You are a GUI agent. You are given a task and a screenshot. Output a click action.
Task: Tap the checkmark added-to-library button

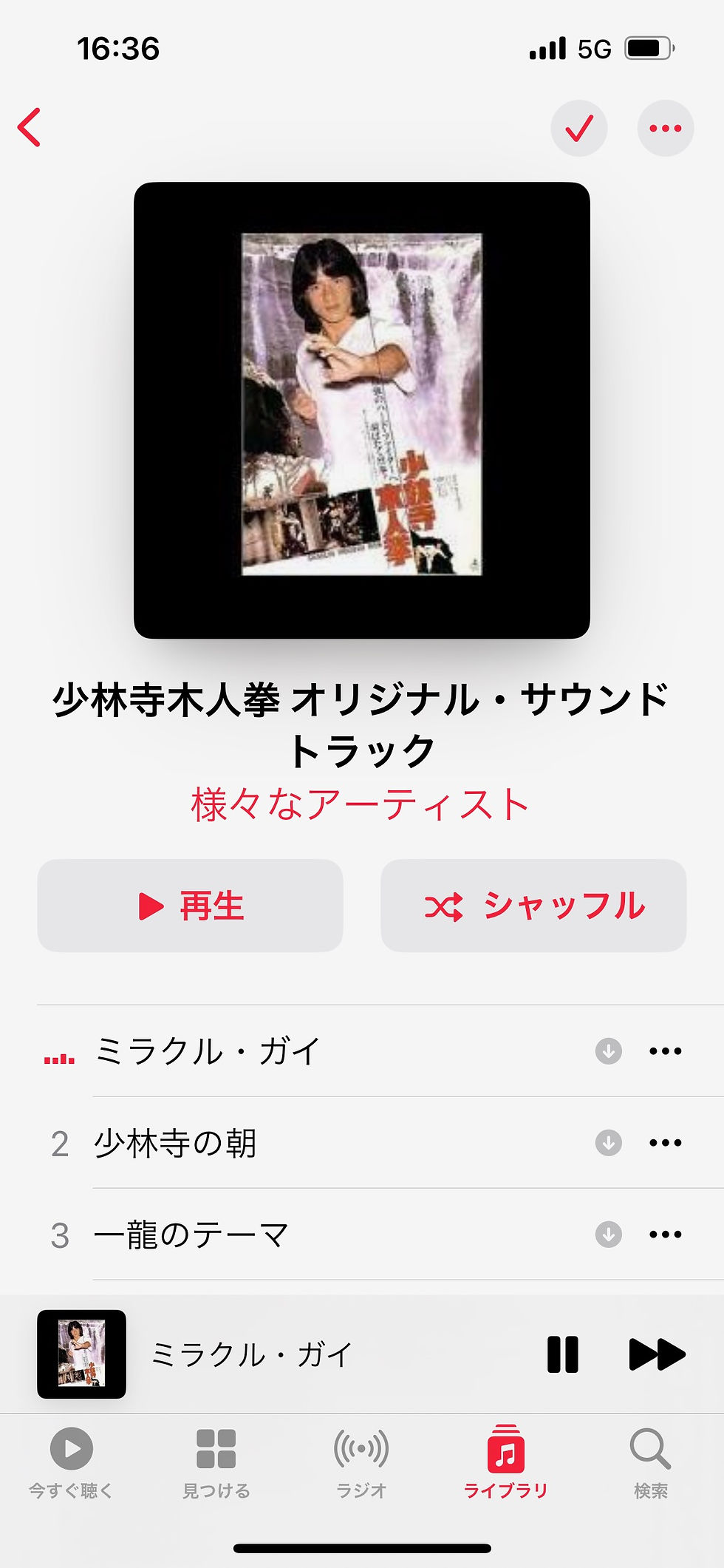pos(579,128)
